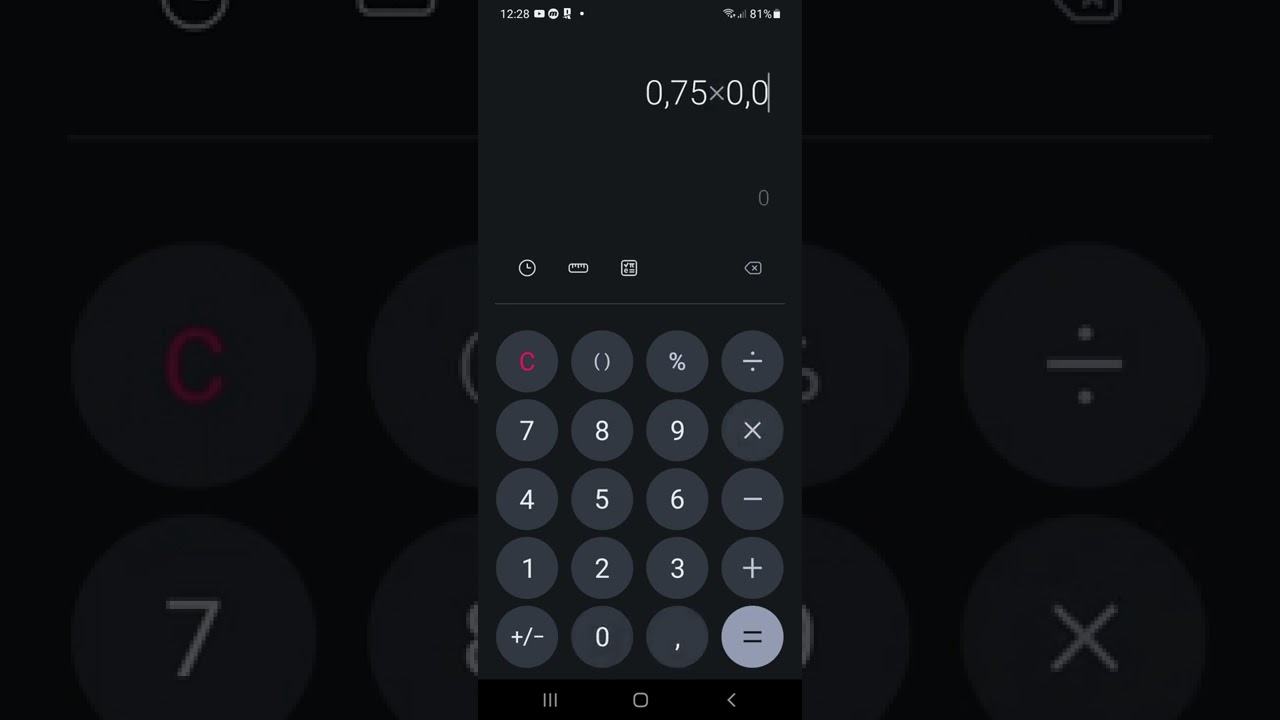Go back using navigation bar
The height and width of the screenshot is (720, 1280).
pos(731,700)
